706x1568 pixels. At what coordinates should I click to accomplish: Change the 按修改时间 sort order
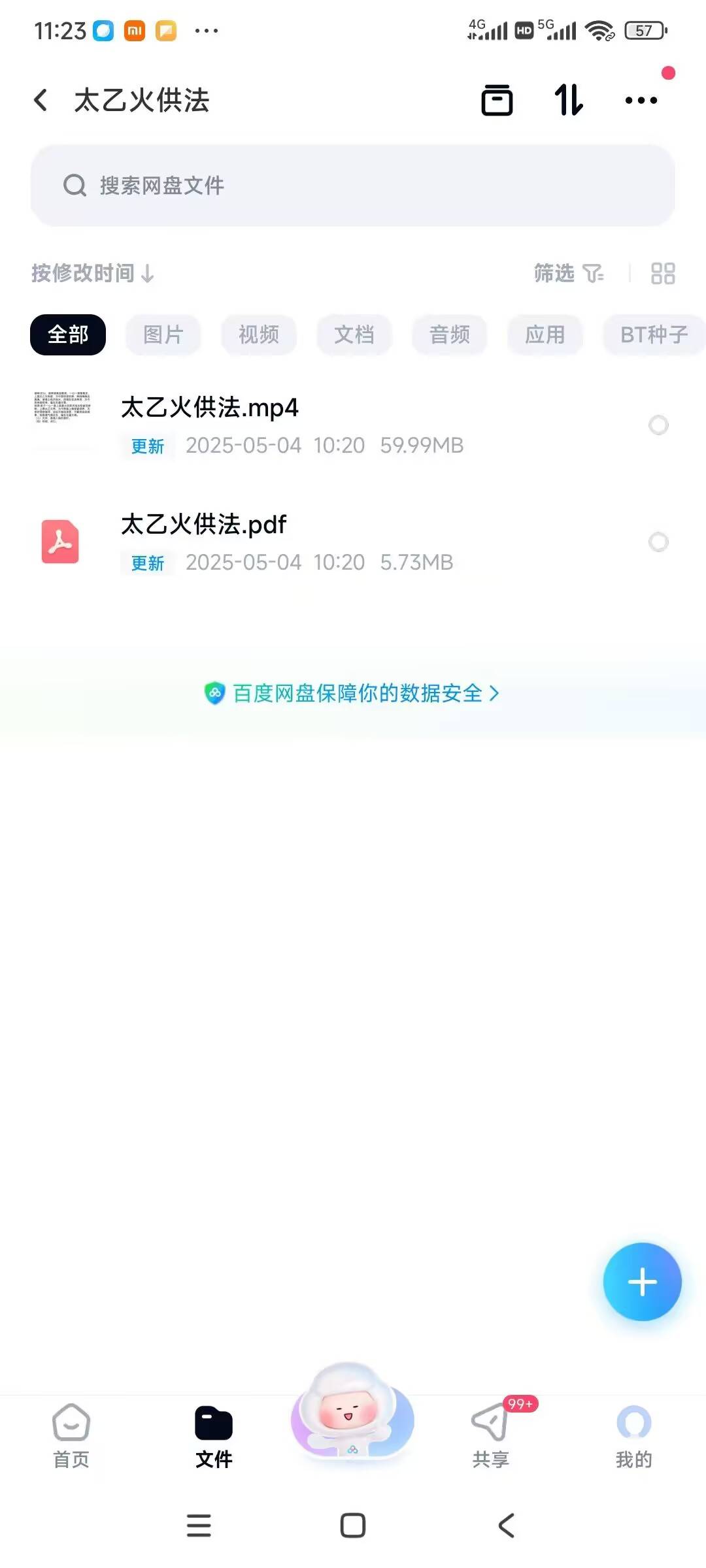(x=92, y=273)
